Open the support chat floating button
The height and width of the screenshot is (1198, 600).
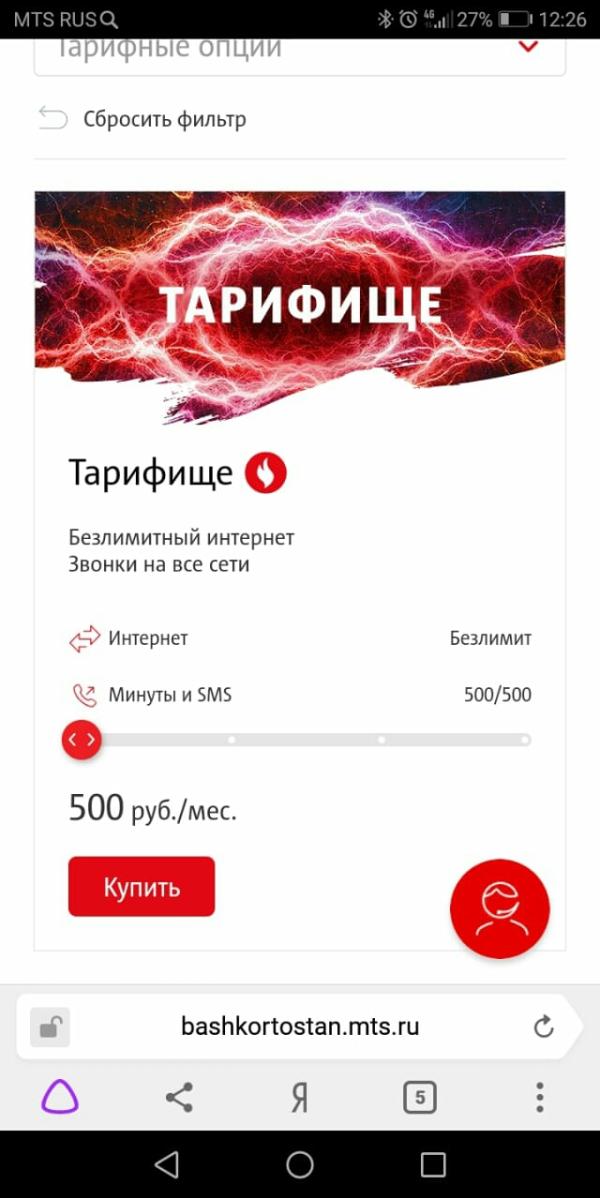500,907
